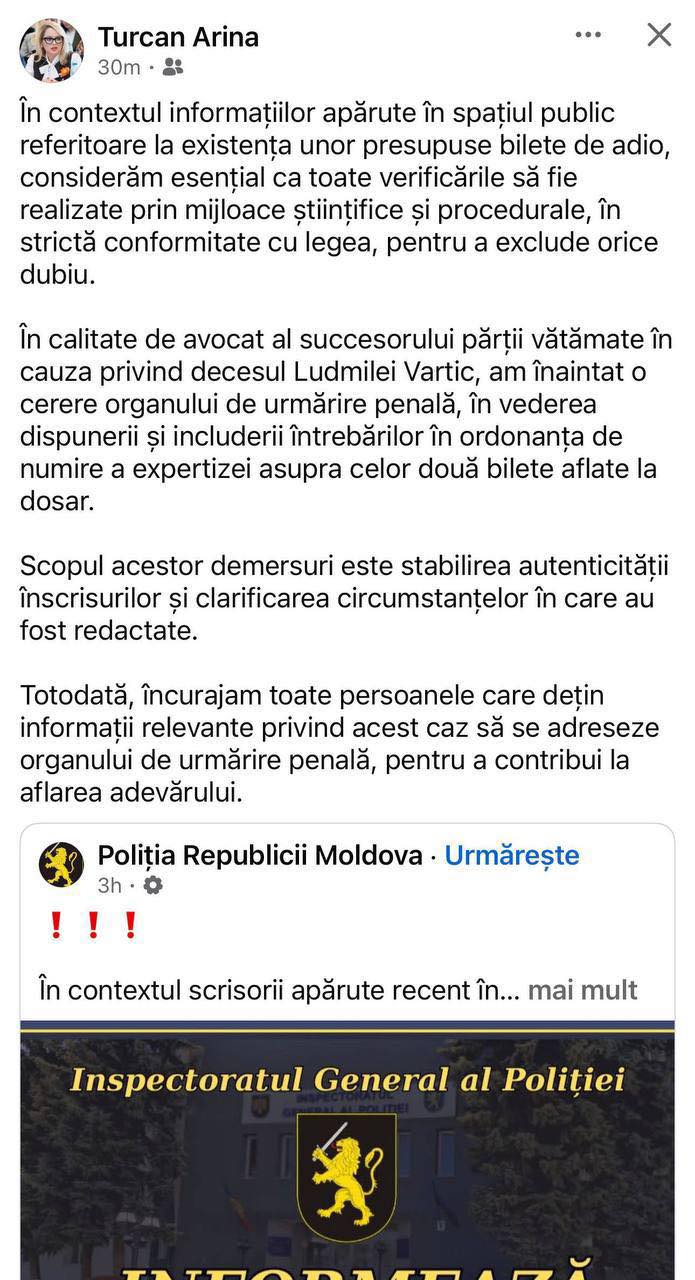The height and width of the screenshot is (1280, 695).
Task: Close the post with the X
Action: 659,35
